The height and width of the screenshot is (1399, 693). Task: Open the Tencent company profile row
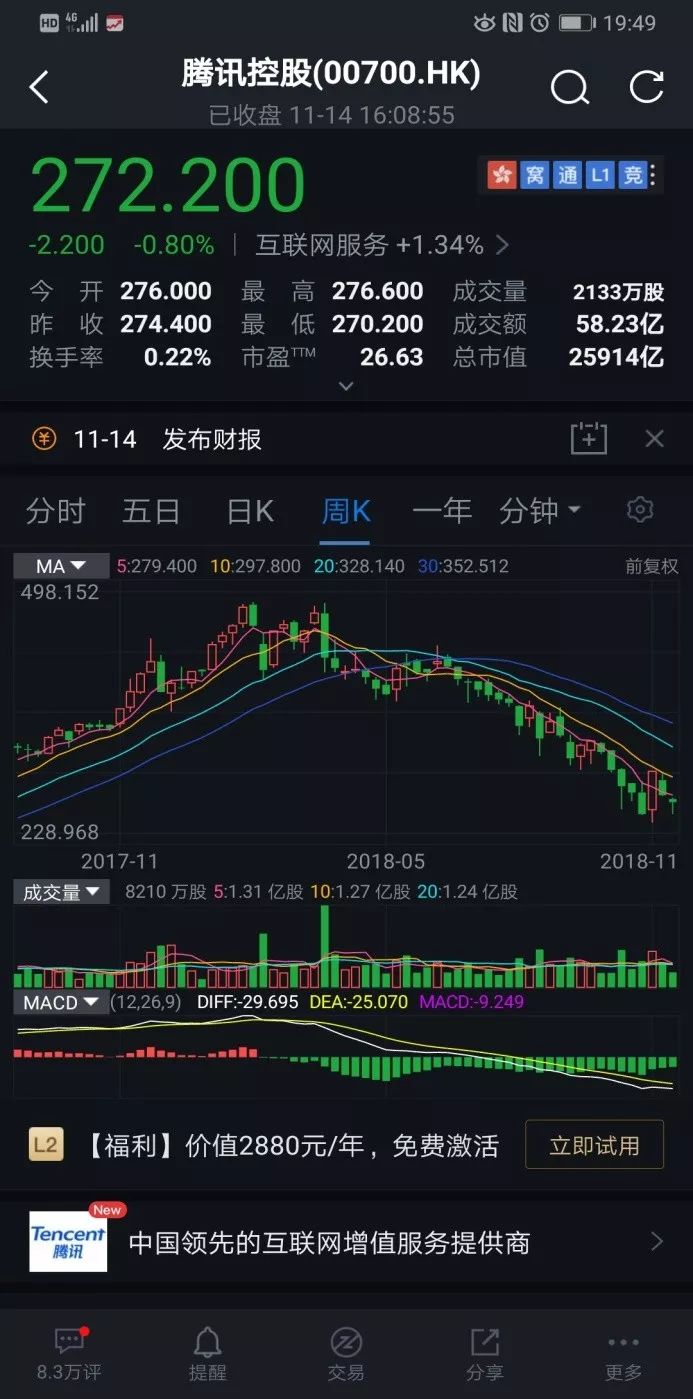[346, 1242]
